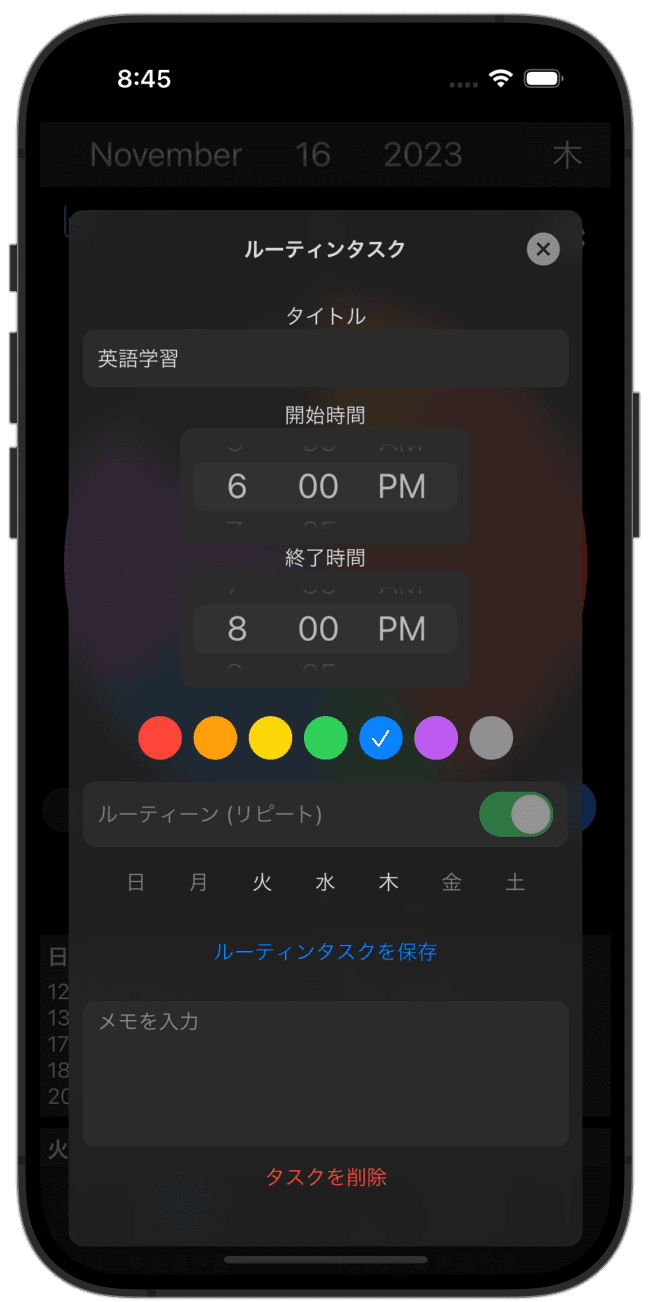Select the red color swatch
Screen dimensions: 650x1302
click(x=160, y=738)
